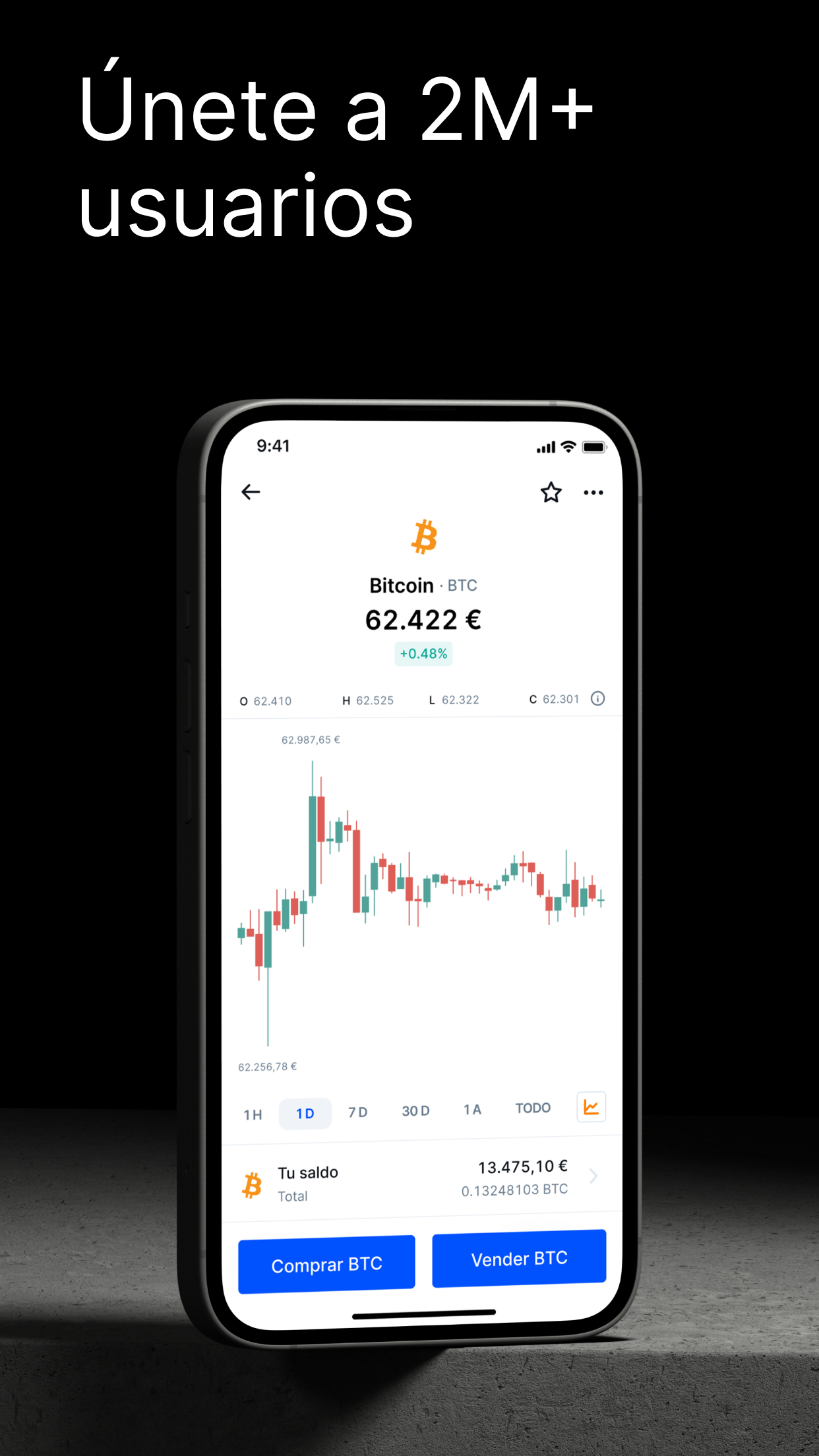Activate the TODO timeframe view

pos(533,1108)
